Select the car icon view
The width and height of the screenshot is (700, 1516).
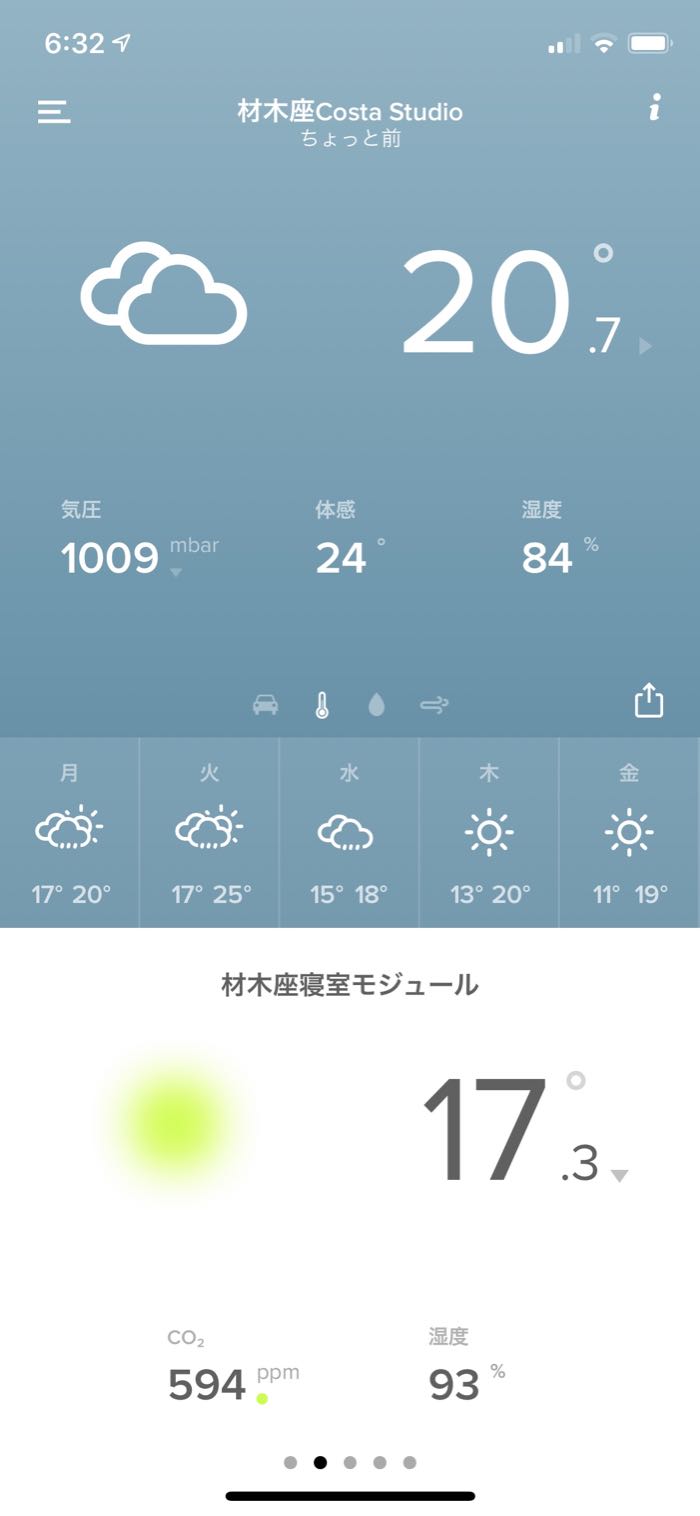pos(265,705)
